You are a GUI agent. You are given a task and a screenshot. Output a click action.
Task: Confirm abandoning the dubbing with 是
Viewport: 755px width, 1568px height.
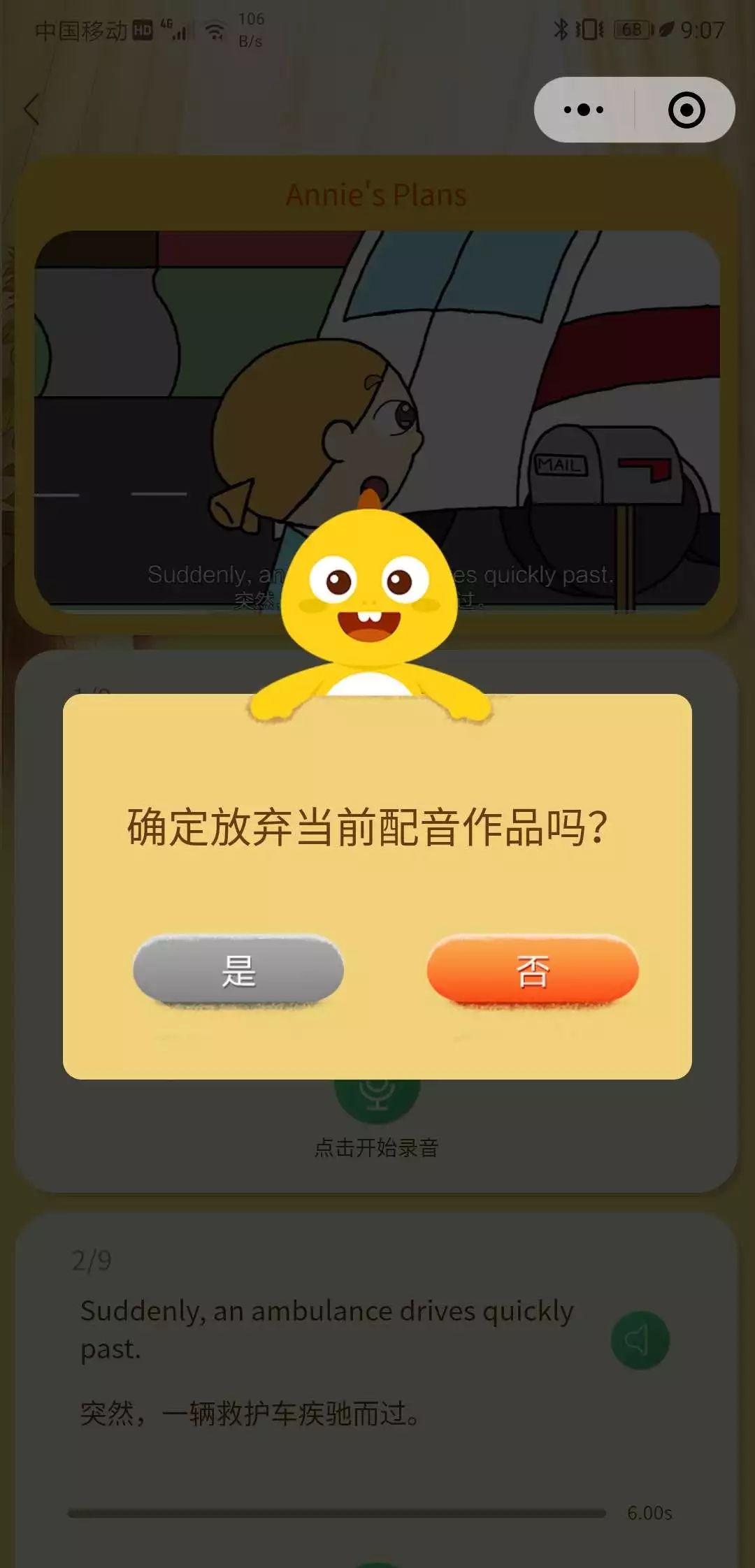tap(238, 971)
